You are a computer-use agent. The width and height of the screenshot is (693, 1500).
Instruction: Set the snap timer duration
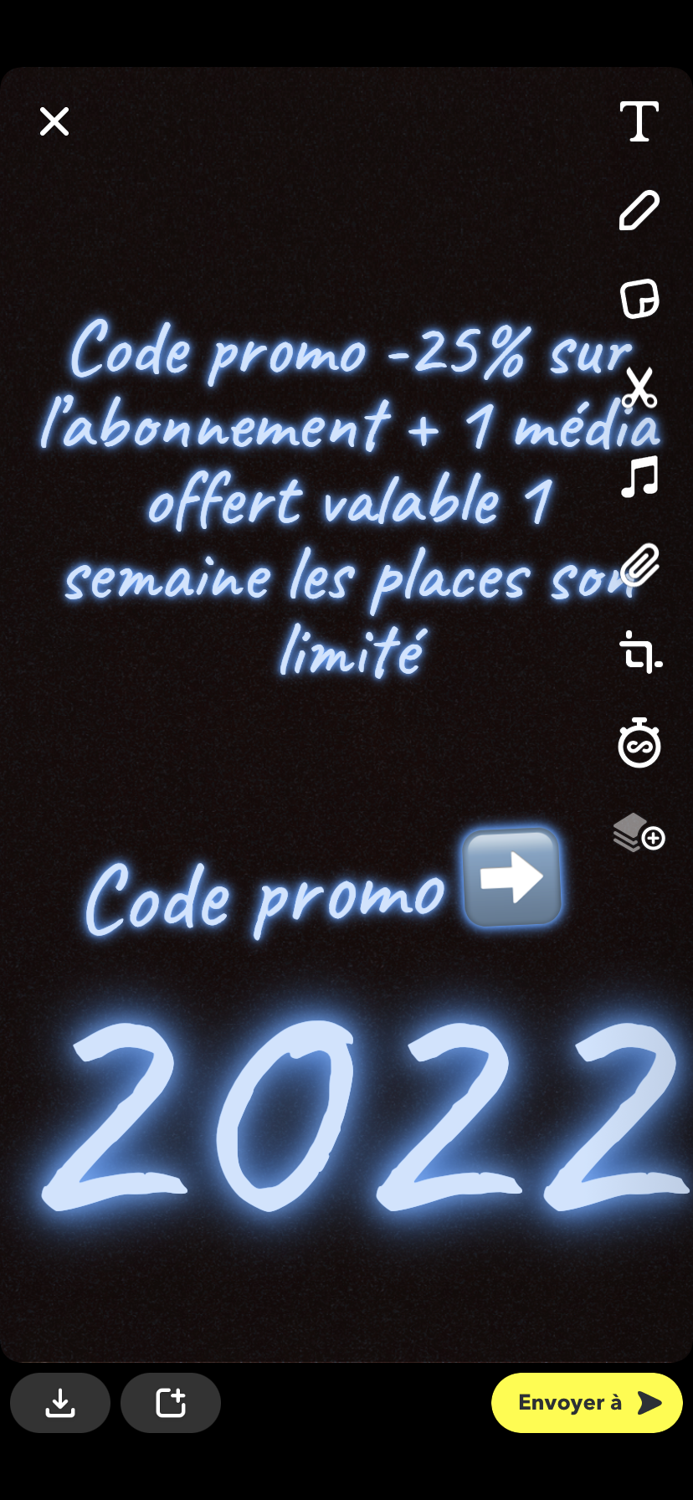click(639, 744)
